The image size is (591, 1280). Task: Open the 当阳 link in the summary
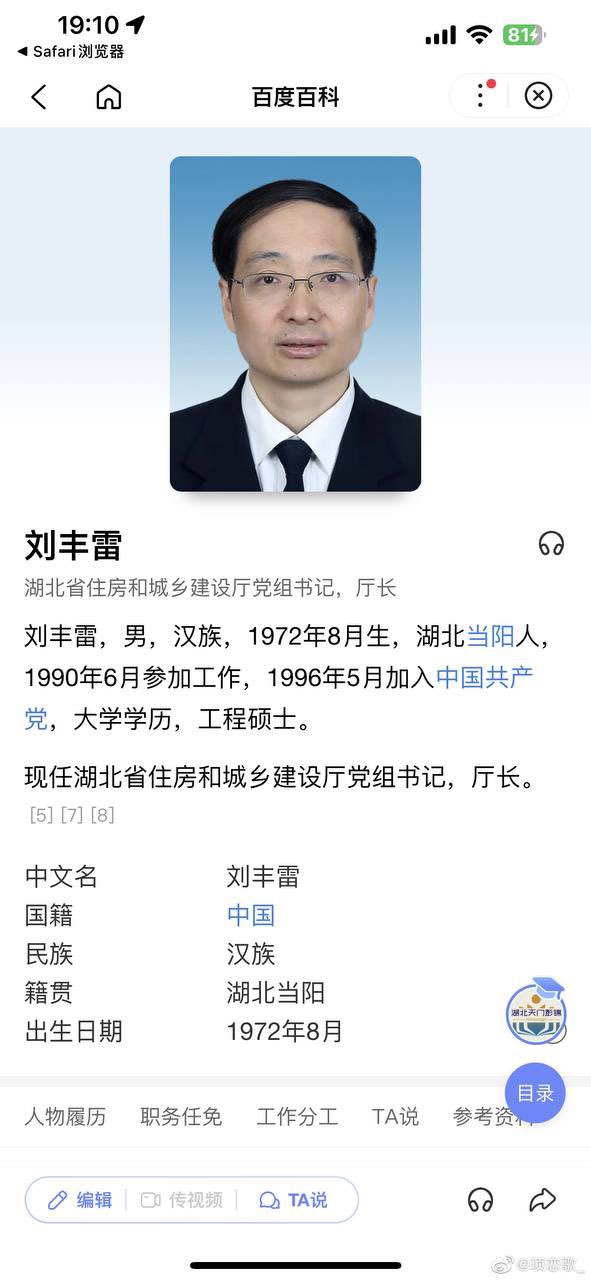click(x=490, y=635)
